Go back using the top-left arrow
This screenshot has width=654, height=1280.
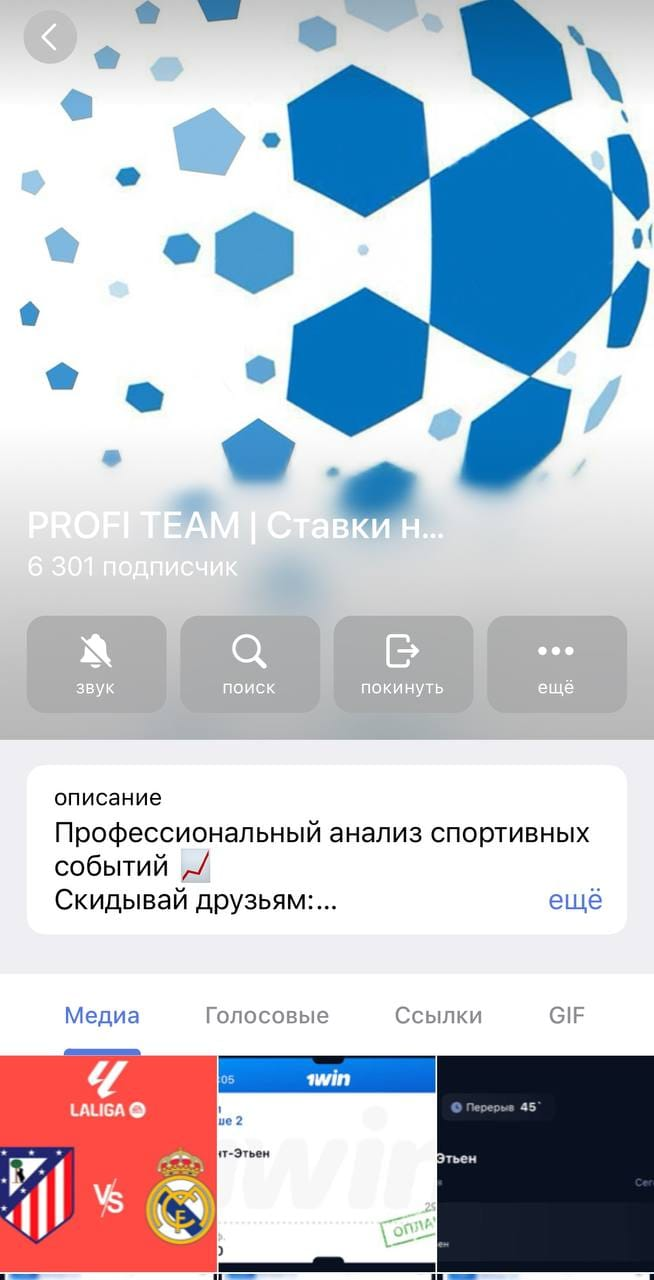click(x=50, y=38)
